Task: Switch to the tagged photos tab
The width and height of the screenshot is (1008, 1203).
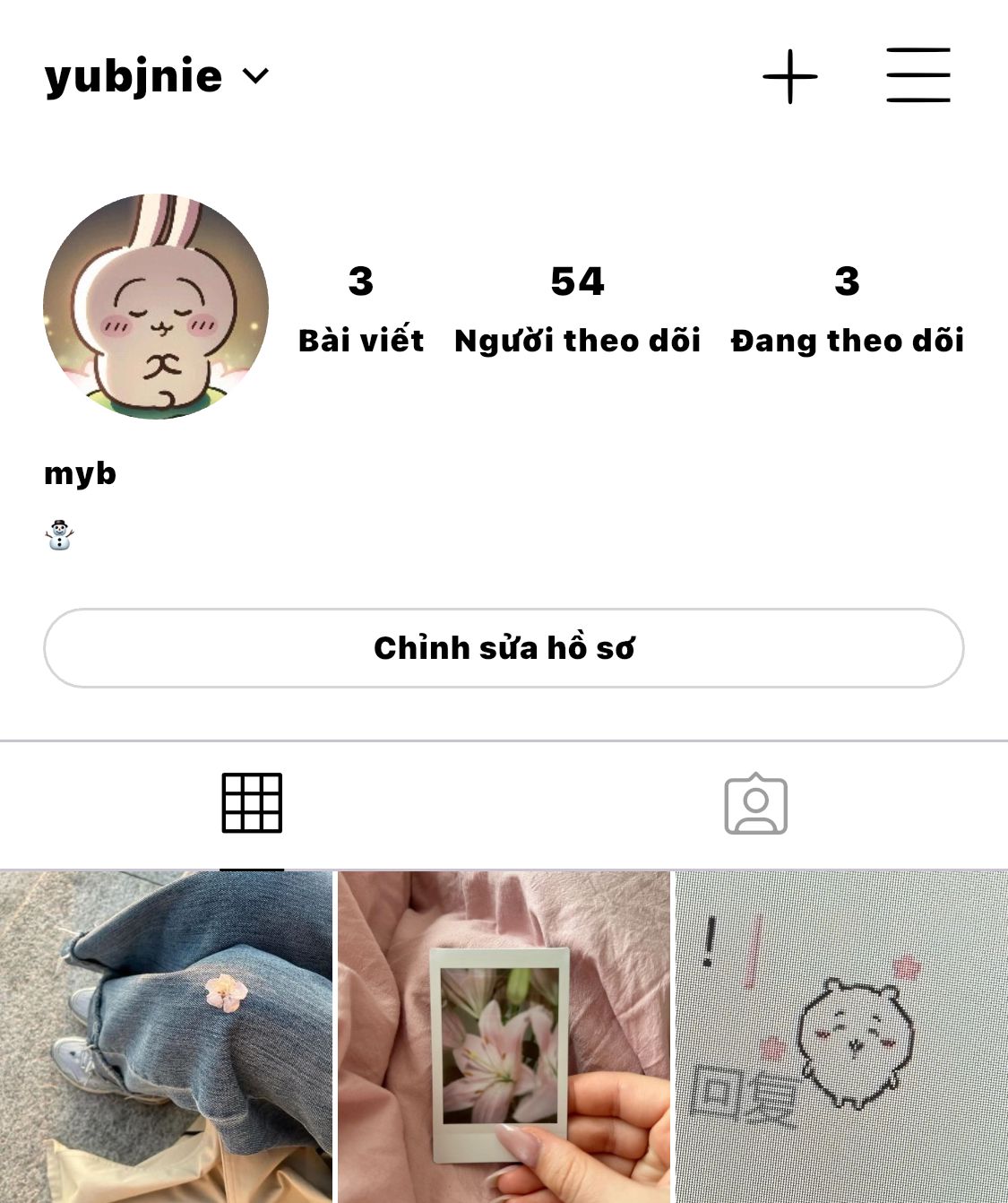Action: coord(755,804)
